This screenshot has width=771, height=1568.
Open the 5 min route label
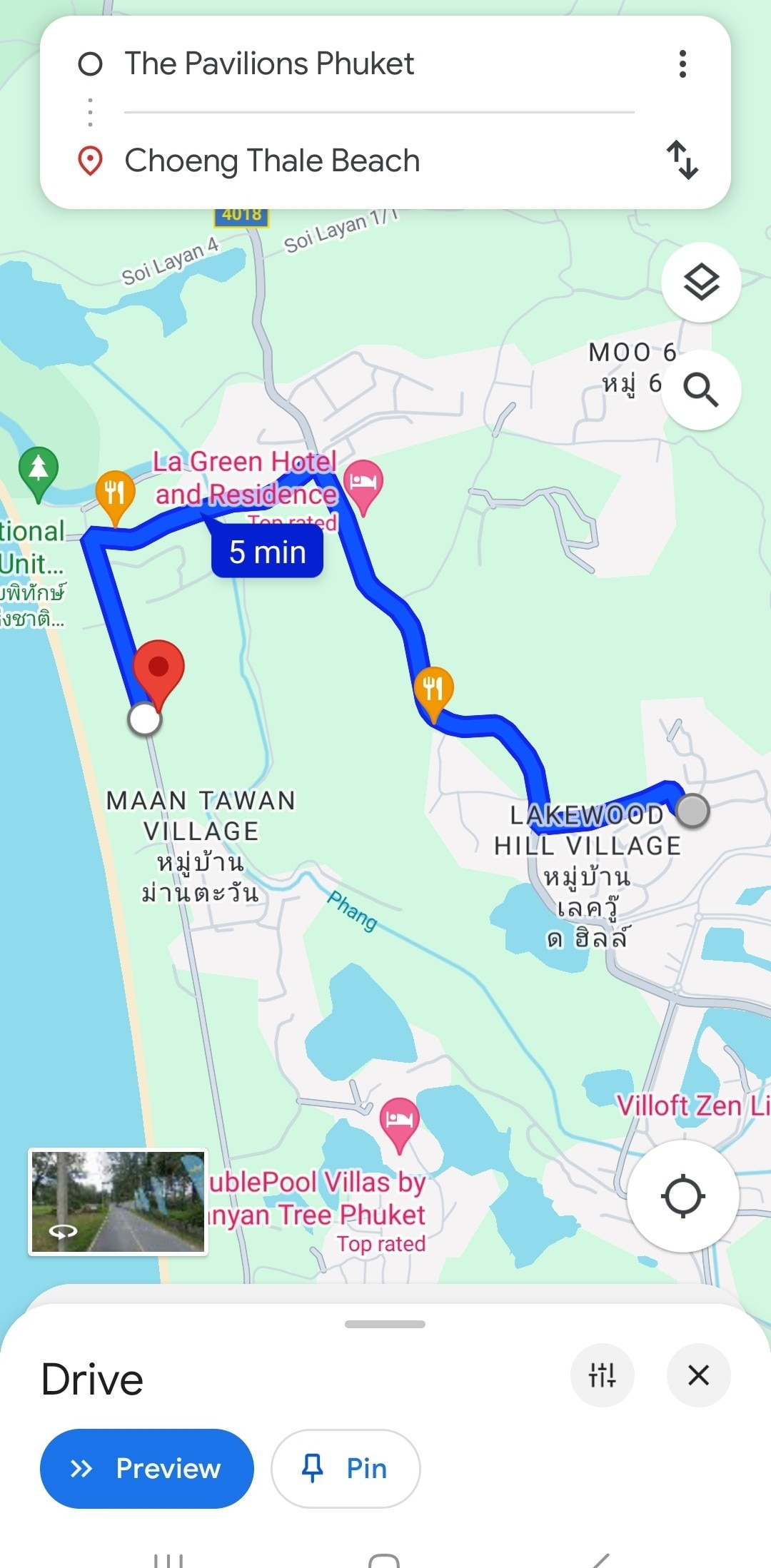tap(268, 552)
